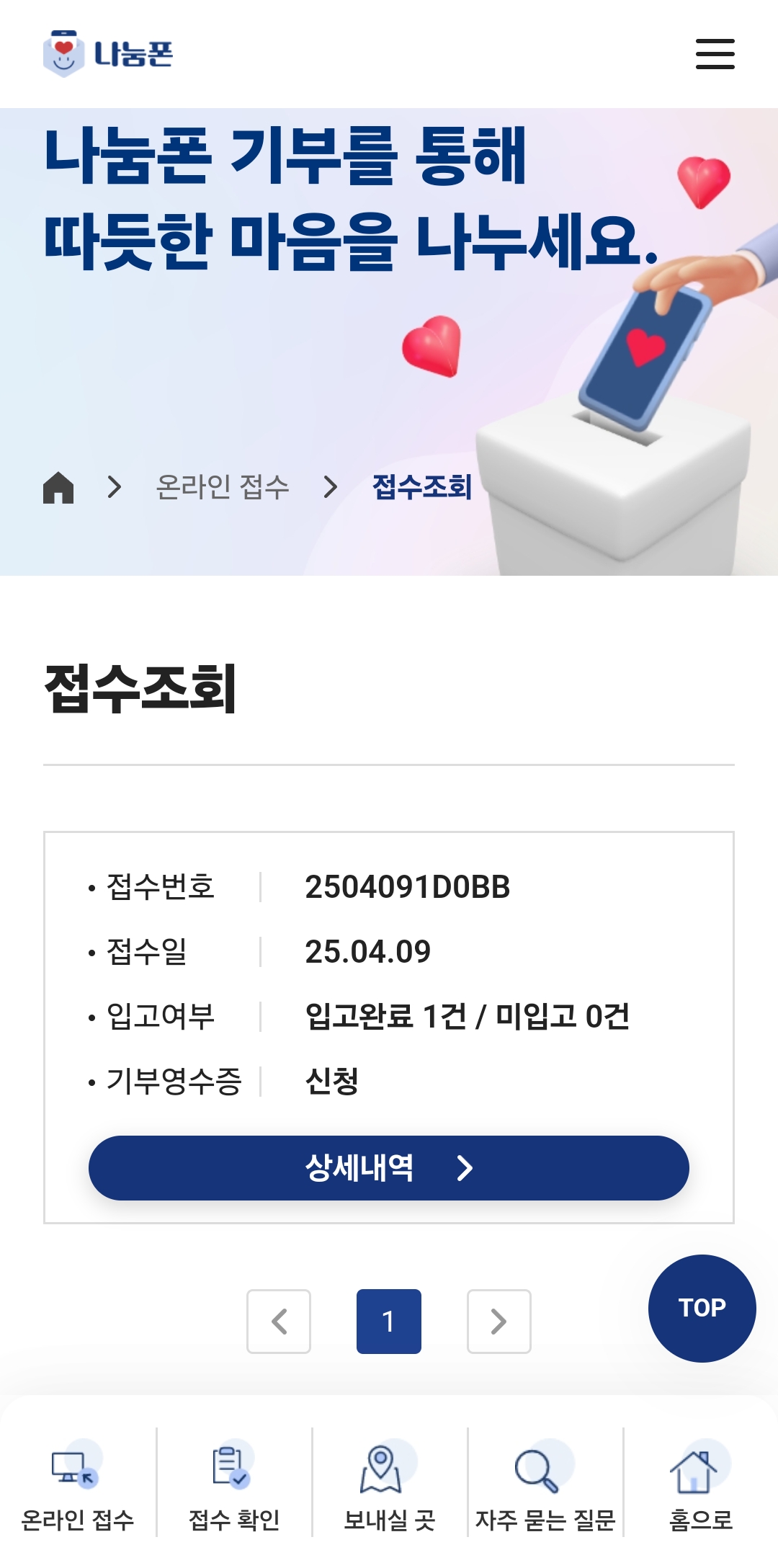778x1568 pixels.
Task: Select 접수조회 in the breadcrumb
Action: click(x=422, y=487)
